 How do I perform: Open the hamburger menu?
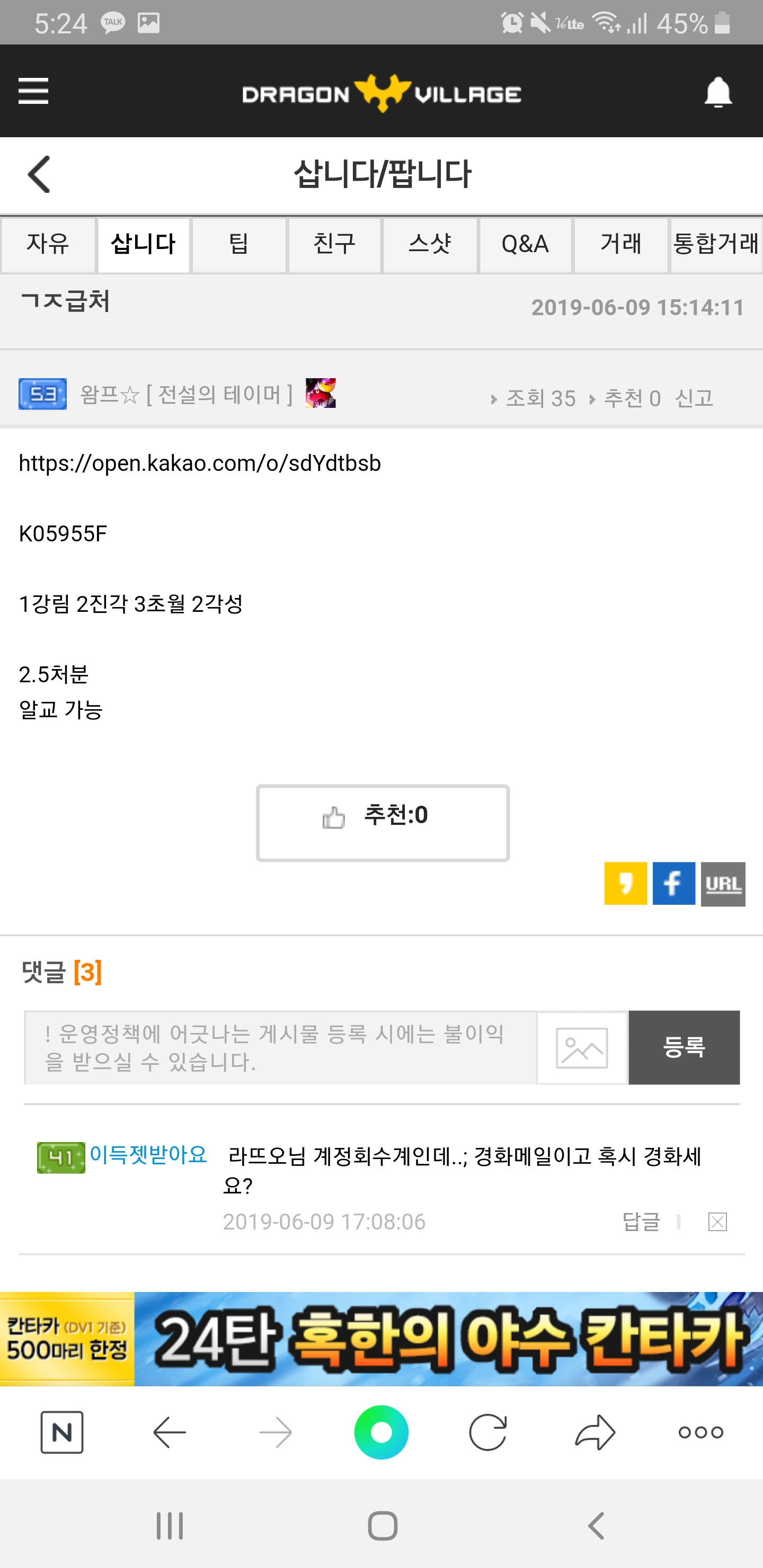33,91
